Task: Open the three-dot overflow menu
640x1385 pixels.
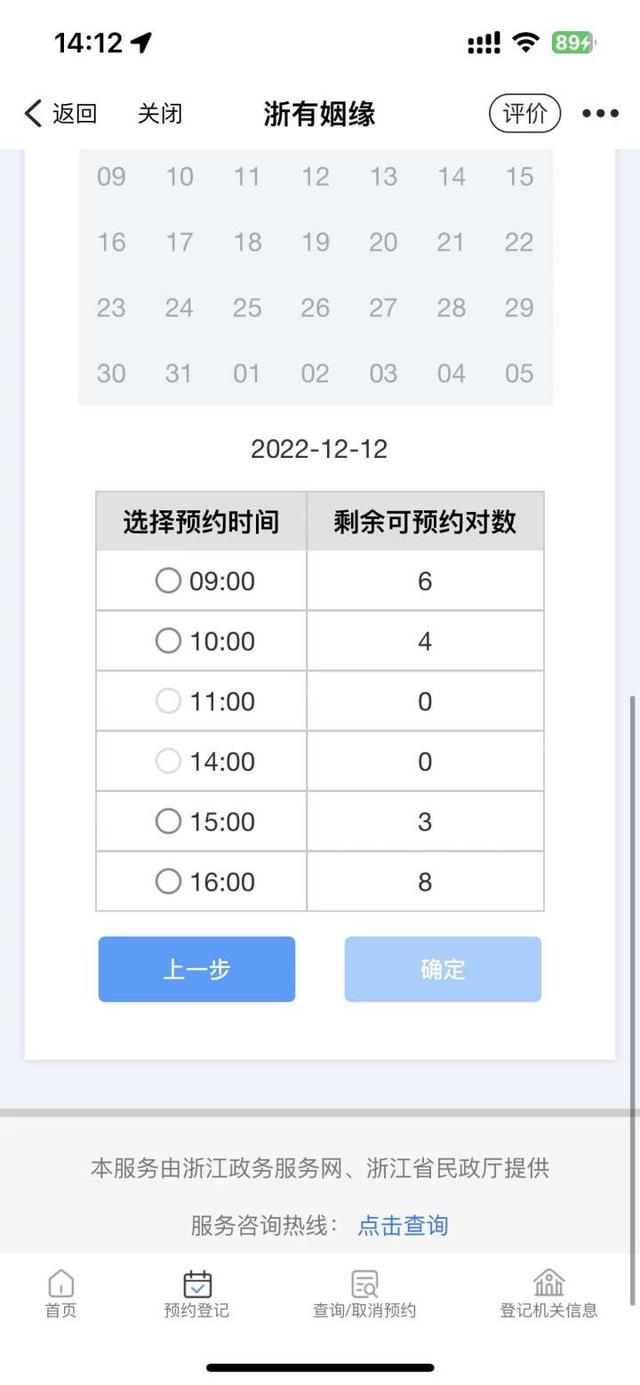Action: [x=601, y=113]
